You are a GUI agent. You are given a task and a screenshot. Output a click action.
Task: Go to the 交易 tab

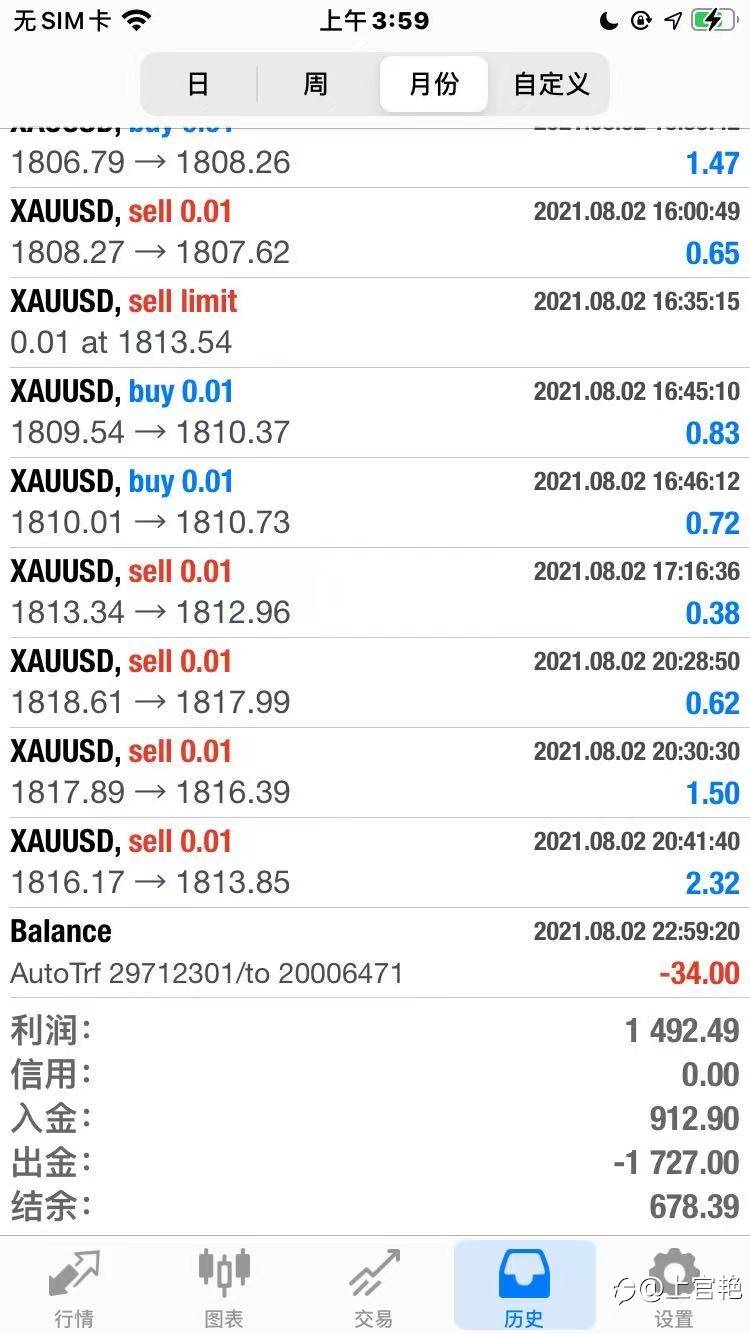tap(374, 1286)
